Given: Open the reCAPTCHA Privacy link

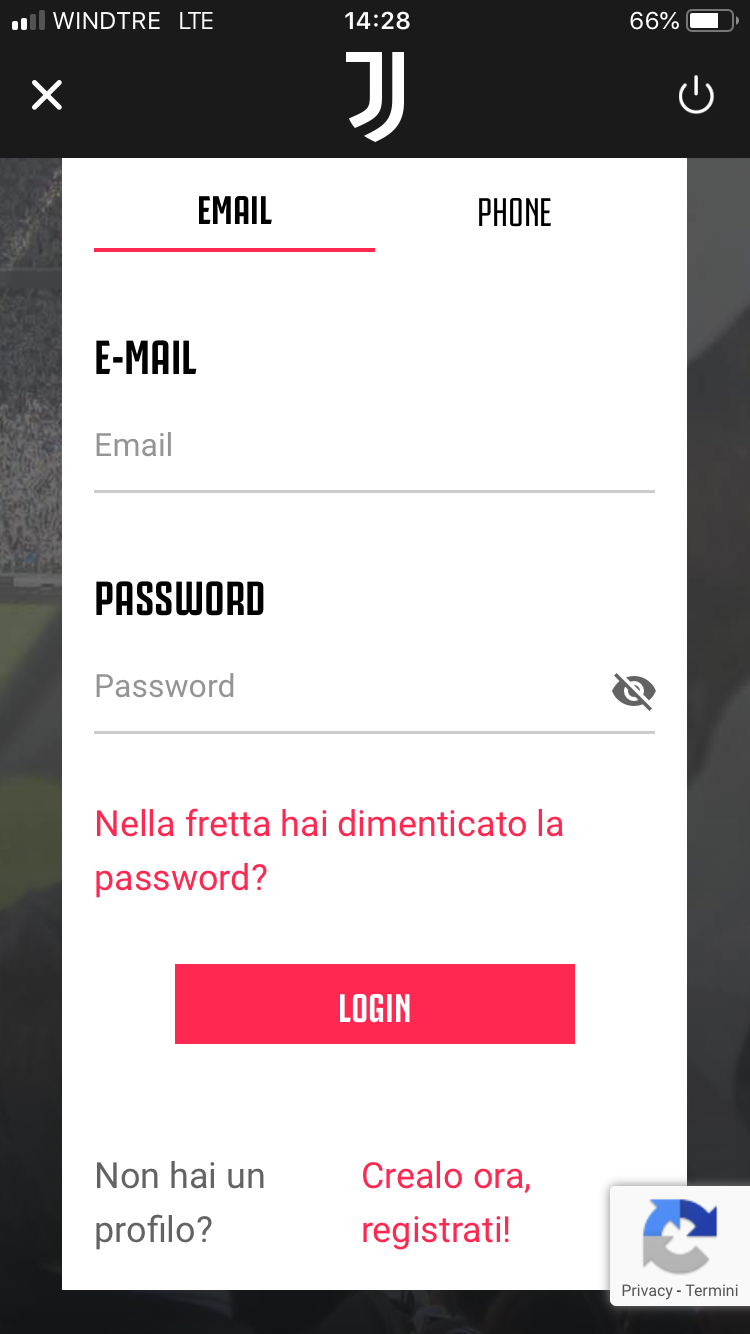Looking at the screenshot, I should click(646, 1290).
